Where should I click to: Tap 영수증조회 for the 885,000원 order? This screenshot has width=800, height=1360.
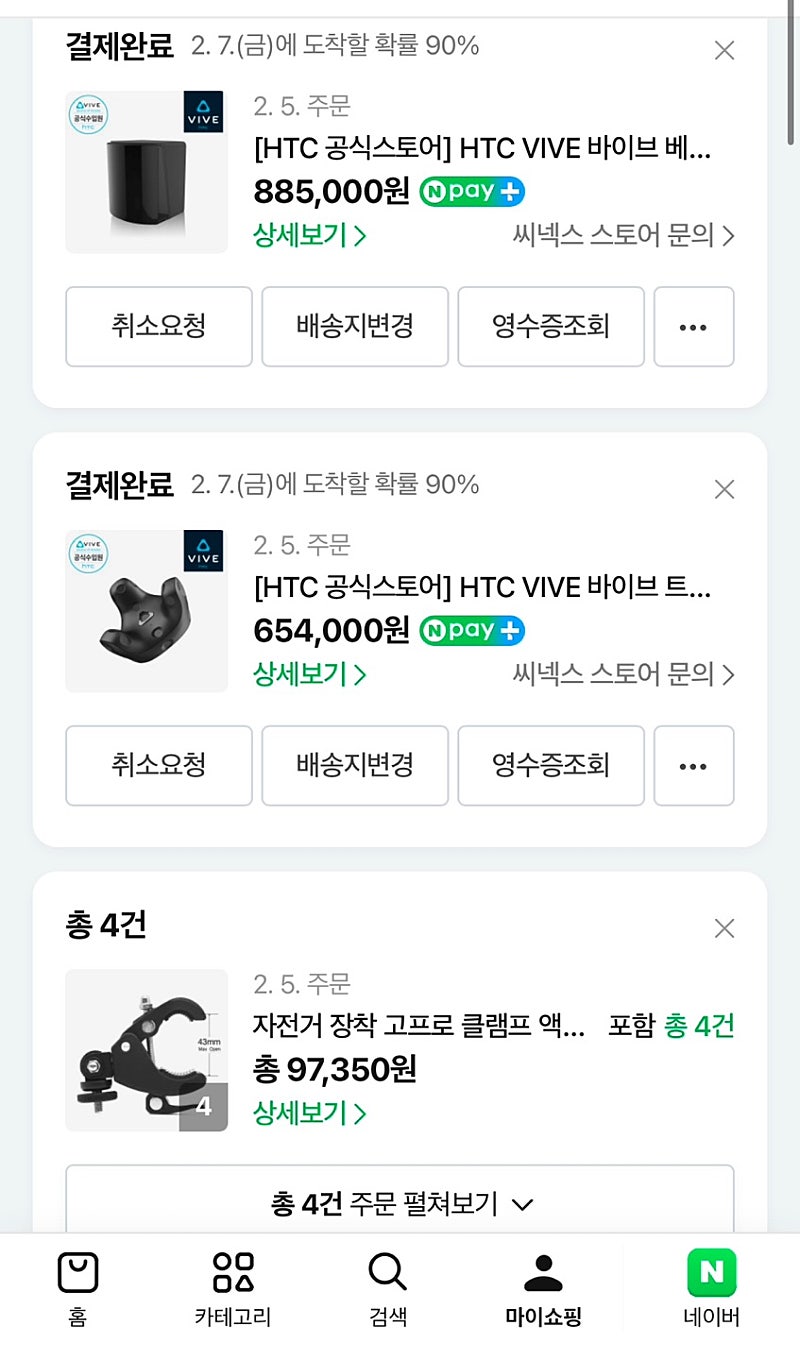coord(551,326)
